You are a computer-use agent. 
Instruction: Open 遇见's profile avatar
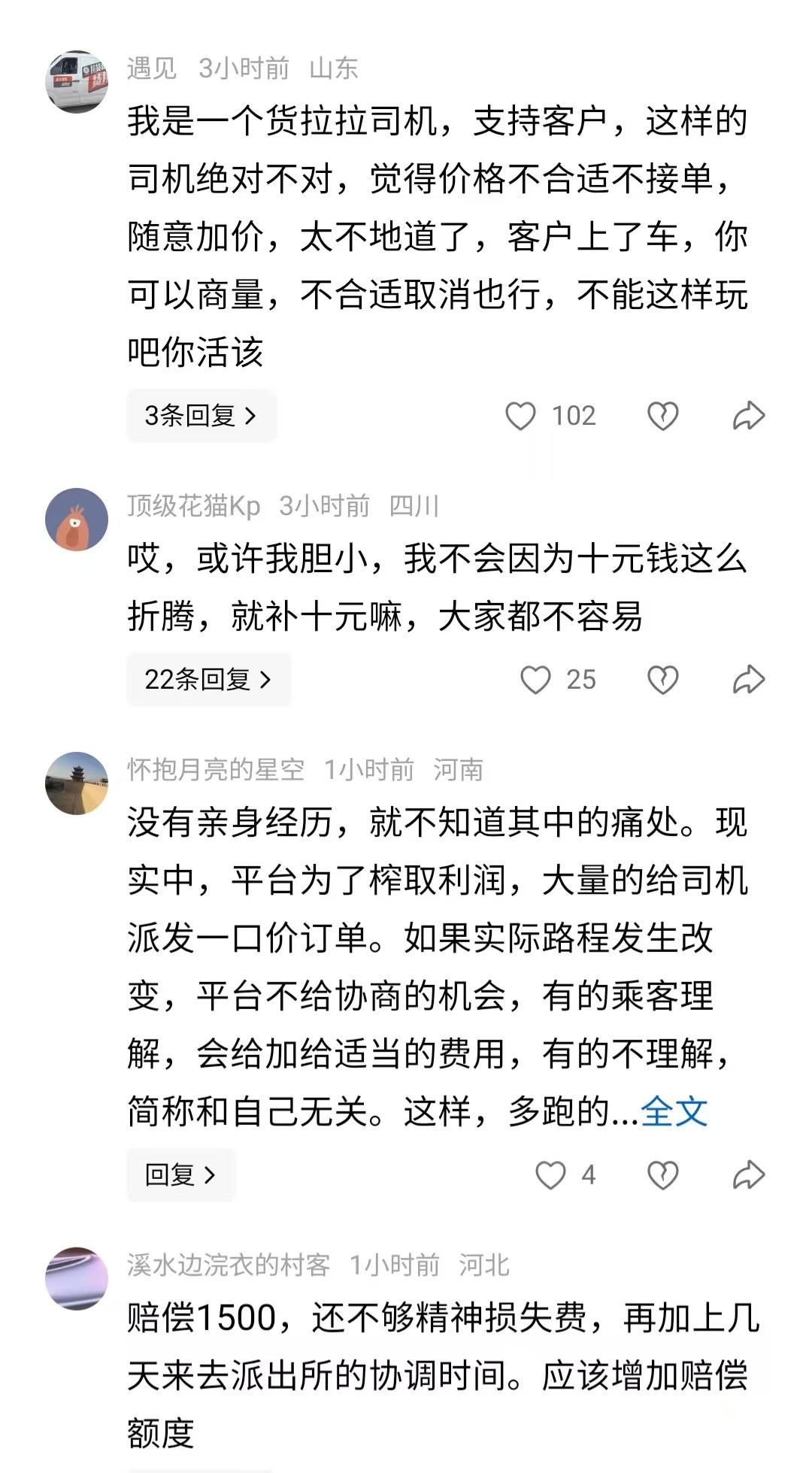77,81
